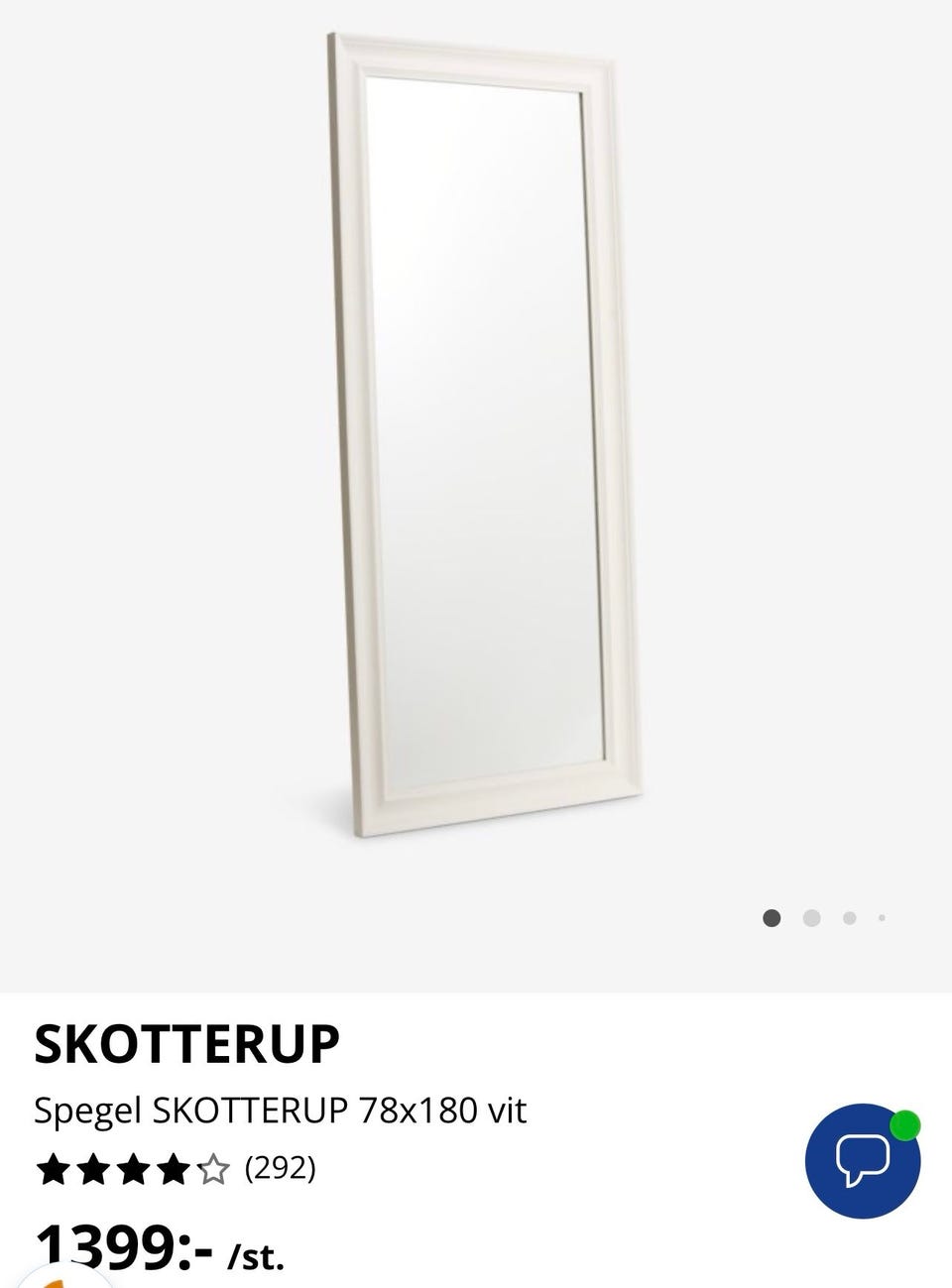This screenshot has width=952, height=1288.
Task: Click the SKOTTERUP product title
Action: coord(186,1045)
